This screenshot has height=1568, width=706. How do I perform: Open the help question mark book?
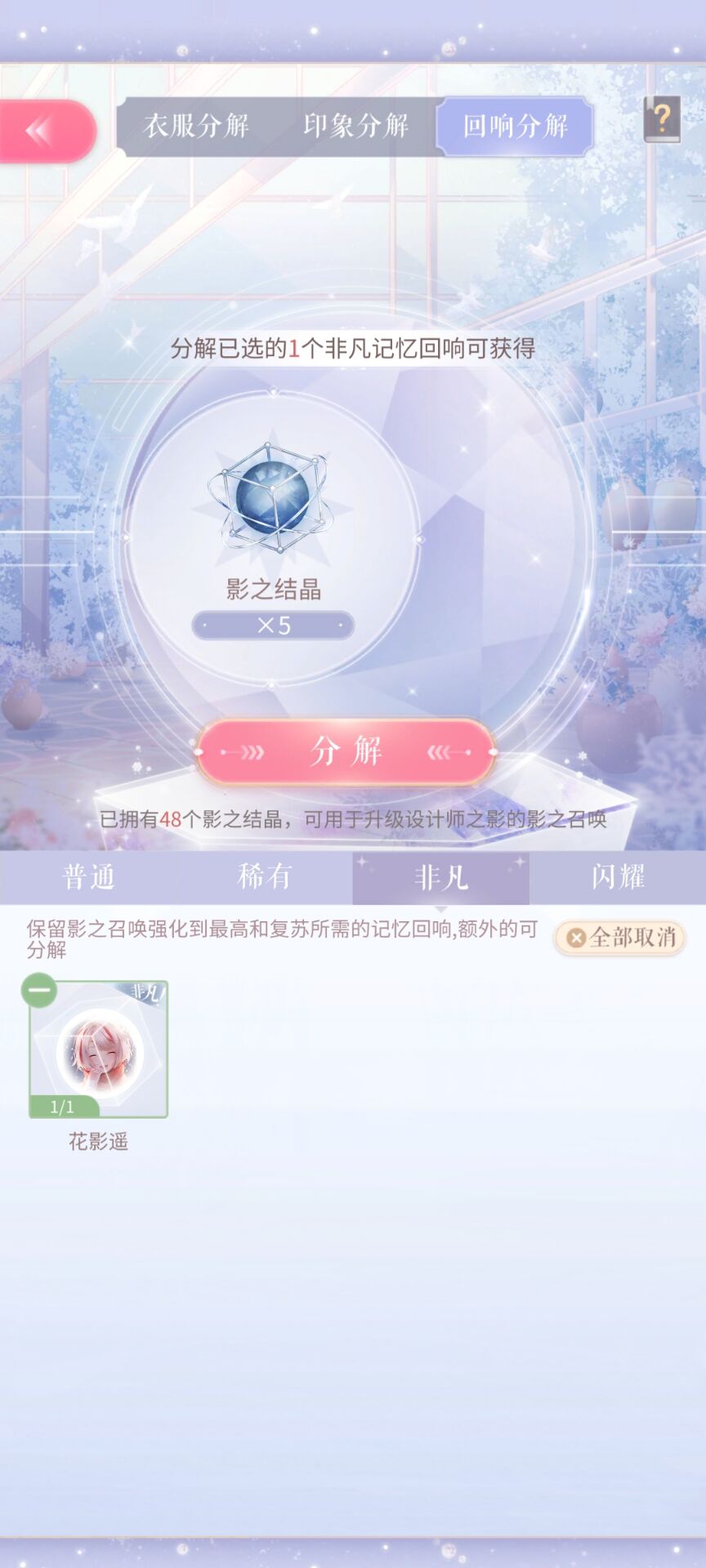click(662, 120)
